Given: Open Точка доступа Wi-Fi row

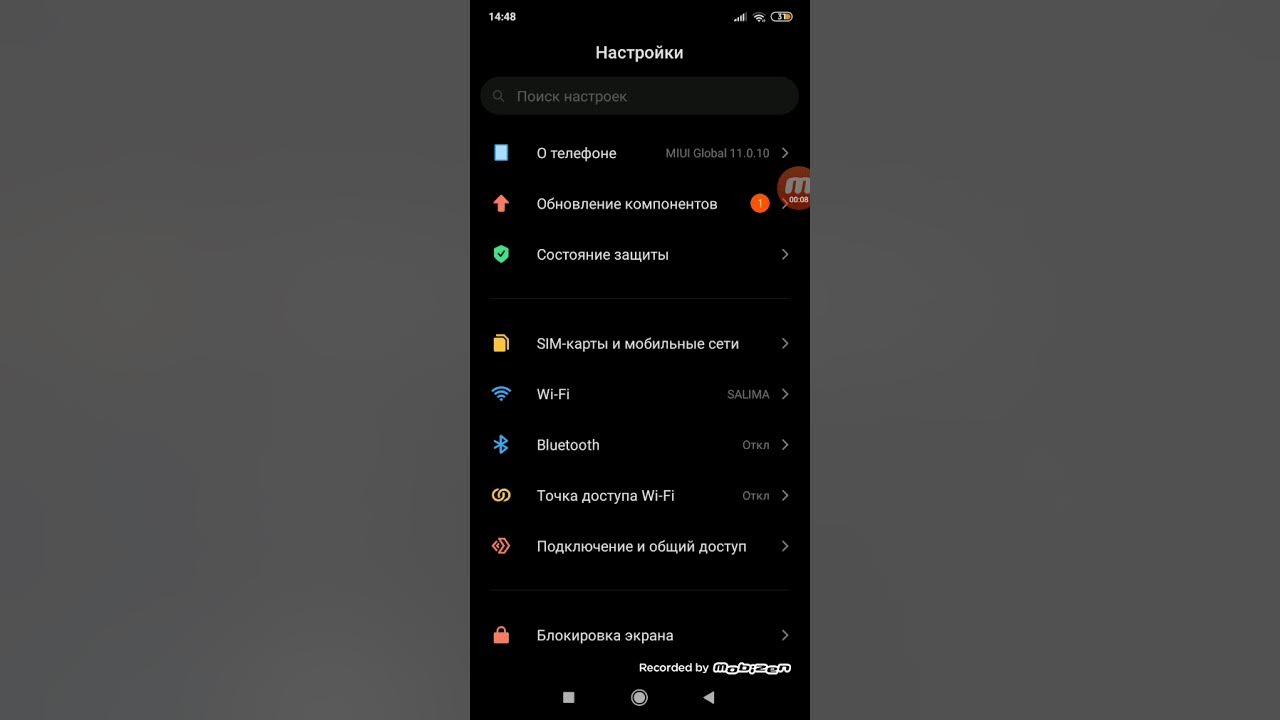Looking at the screenshot, I should [639, 496].
